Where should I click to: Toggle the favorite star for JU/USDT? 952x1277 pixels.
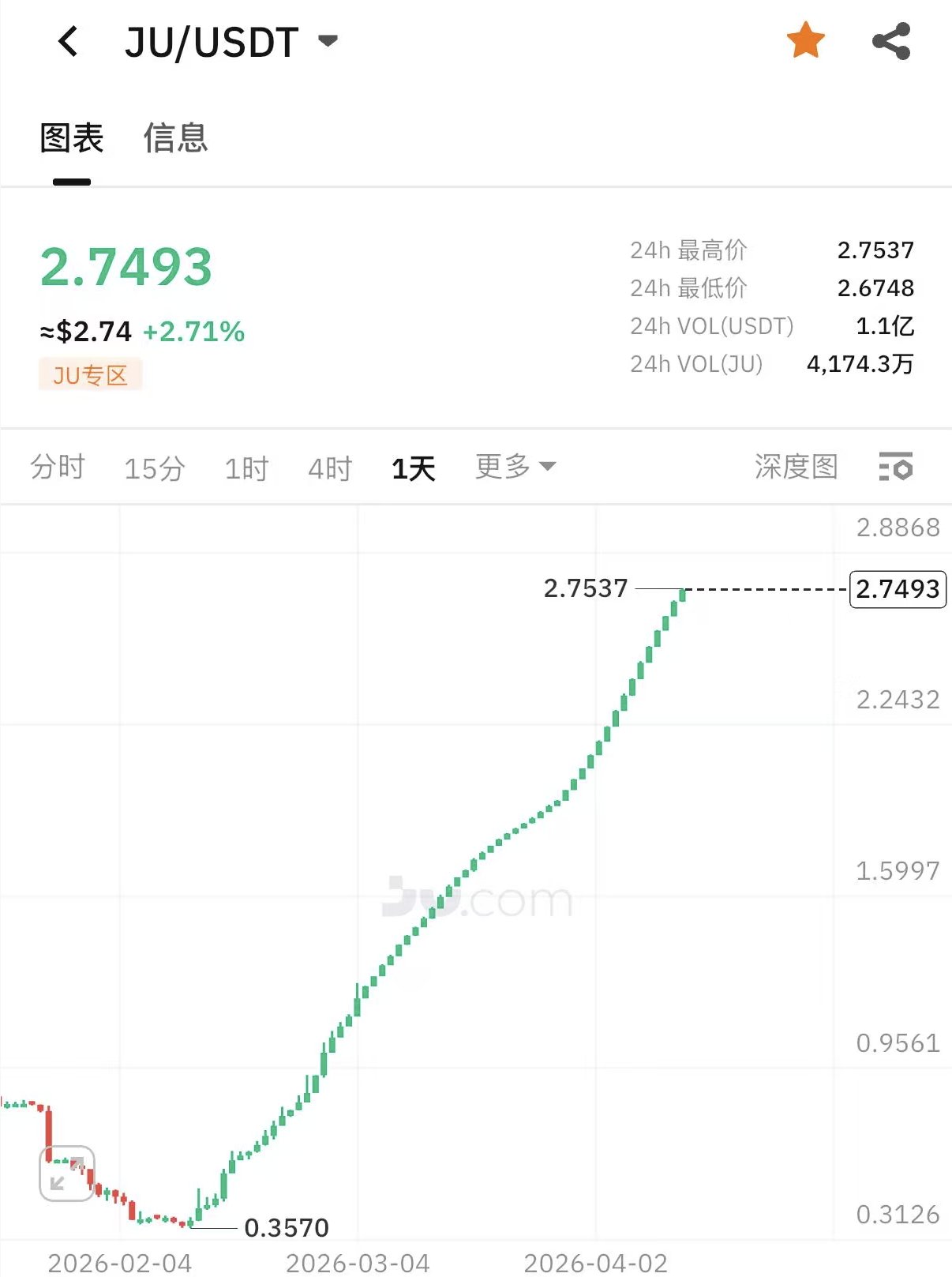pos(805,41)
